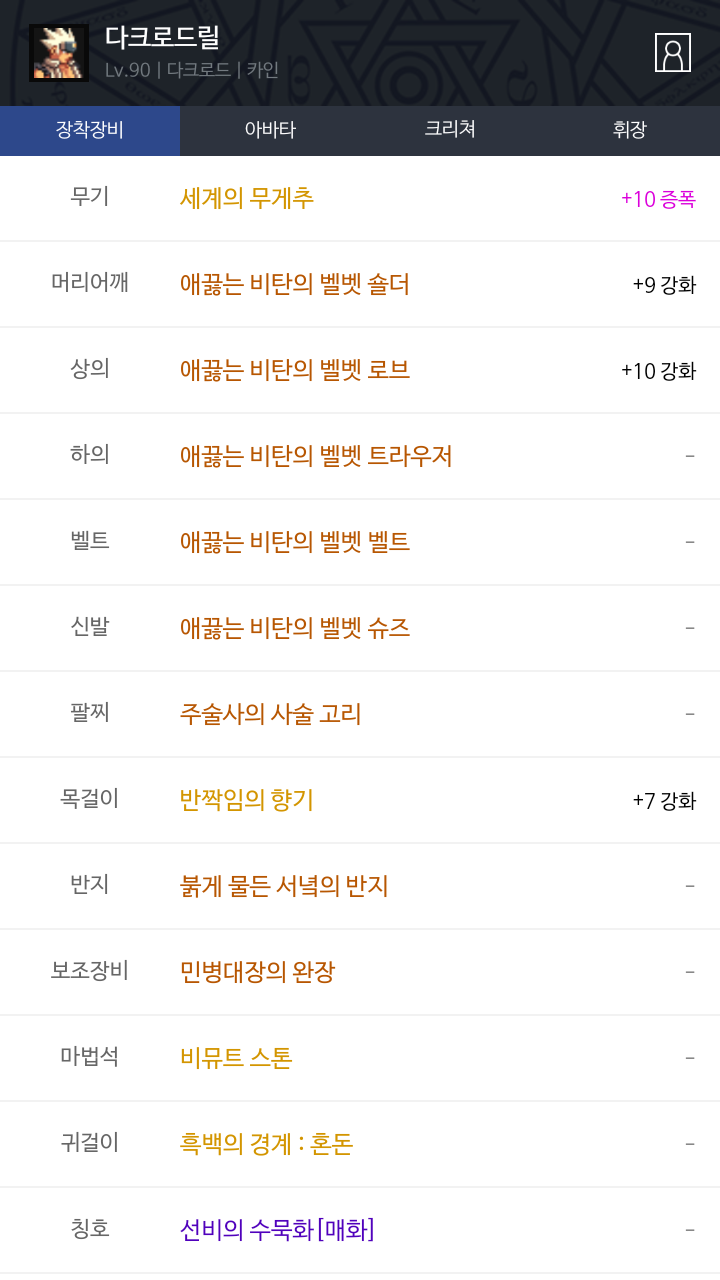Select the 장착장비 tab

[90, 130]
